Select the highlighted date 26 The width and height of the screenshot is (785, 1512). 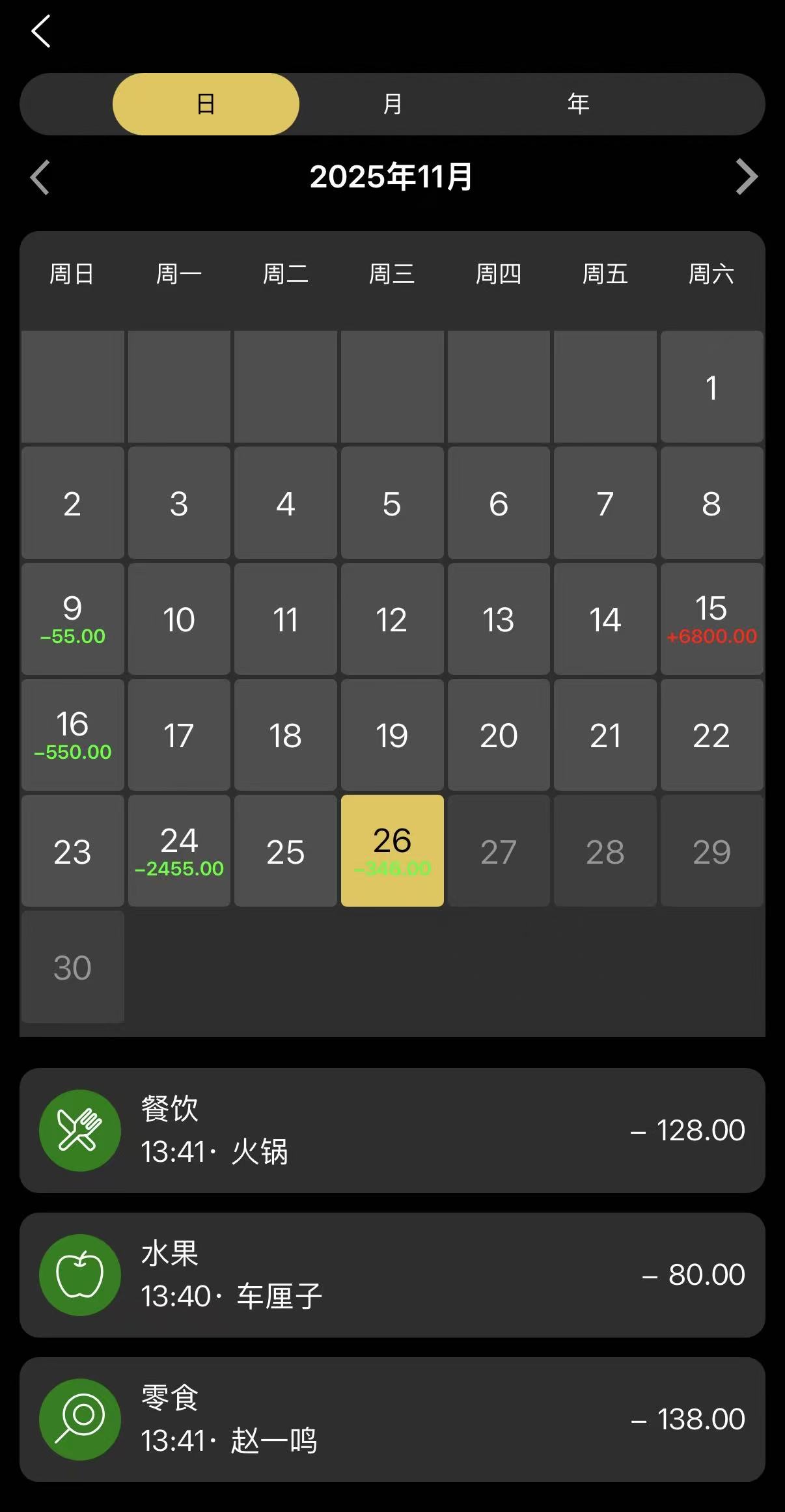[392, 851]
